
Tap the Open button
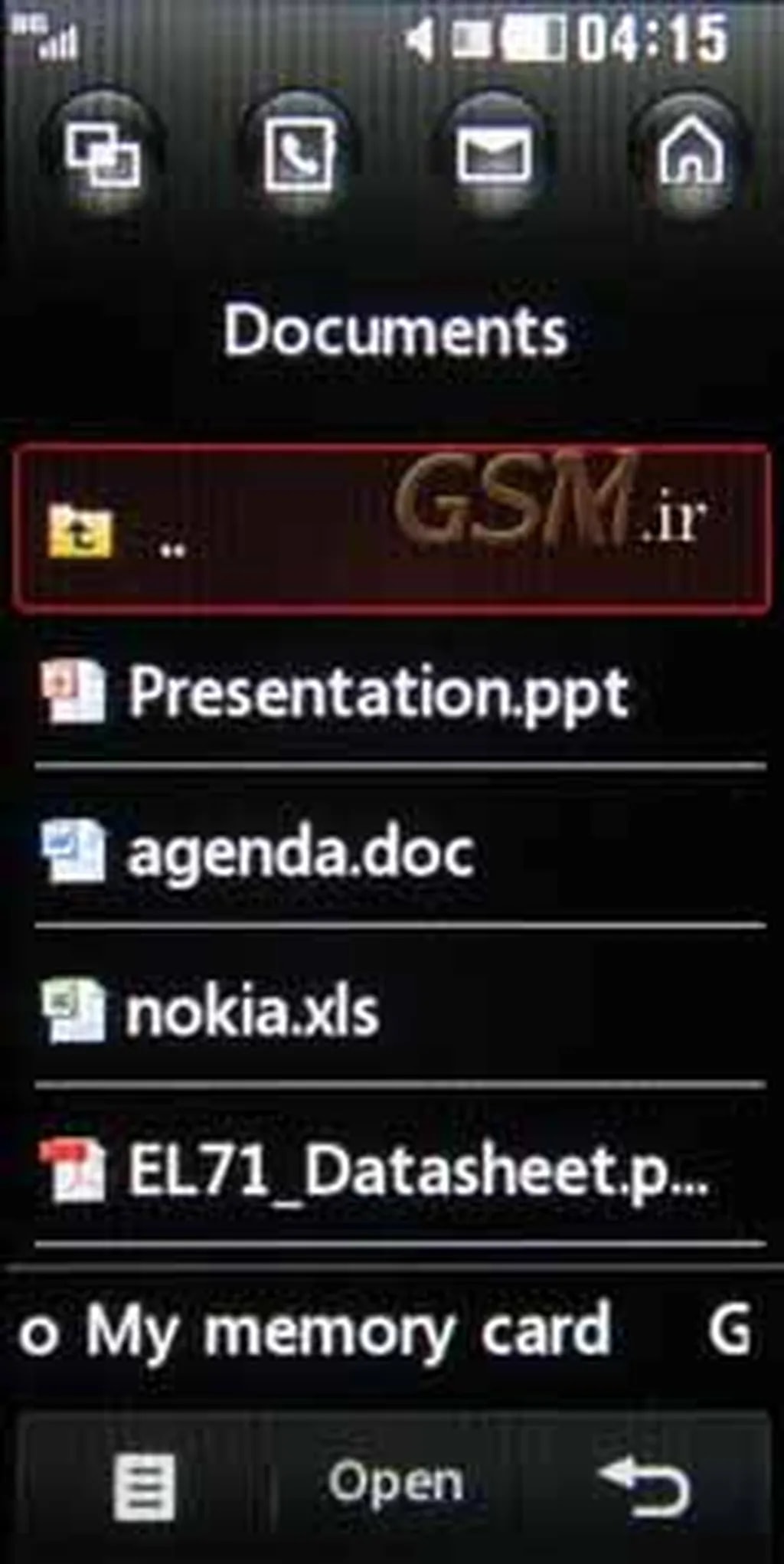pos(396,1482)
